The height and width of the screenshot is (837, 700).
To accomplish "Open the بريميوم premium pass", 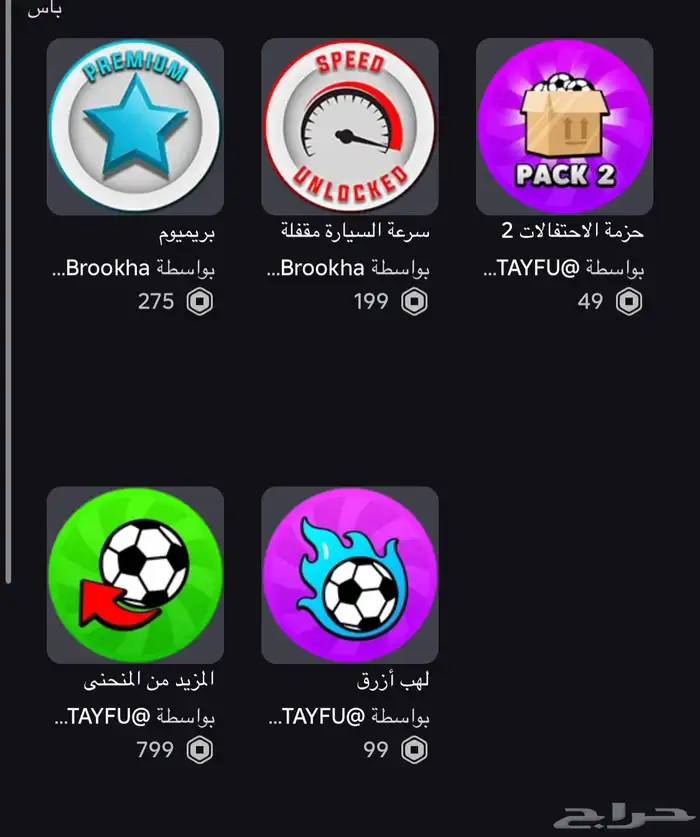I will coord(135,127).
